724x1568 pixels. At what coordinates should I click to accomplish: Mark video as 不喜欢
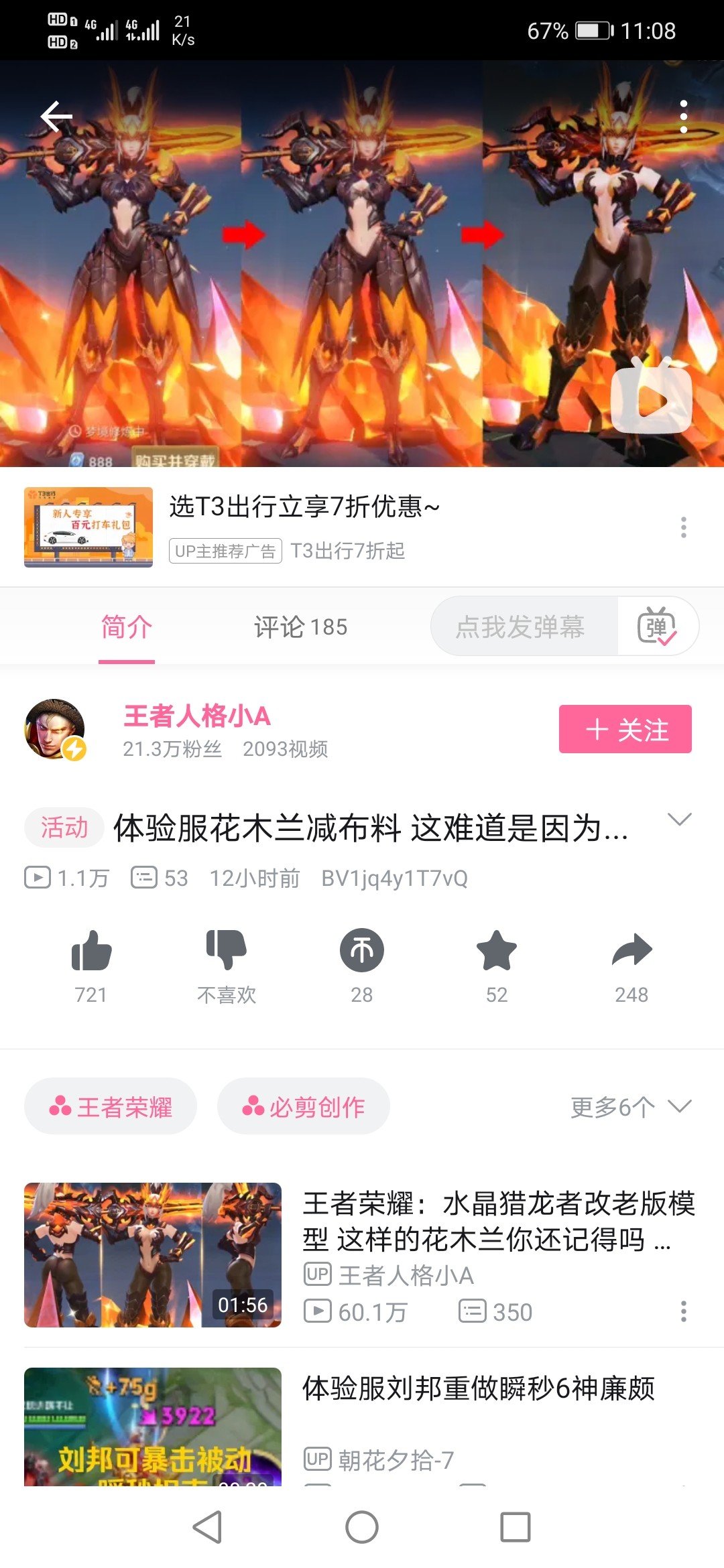point(227,952)
